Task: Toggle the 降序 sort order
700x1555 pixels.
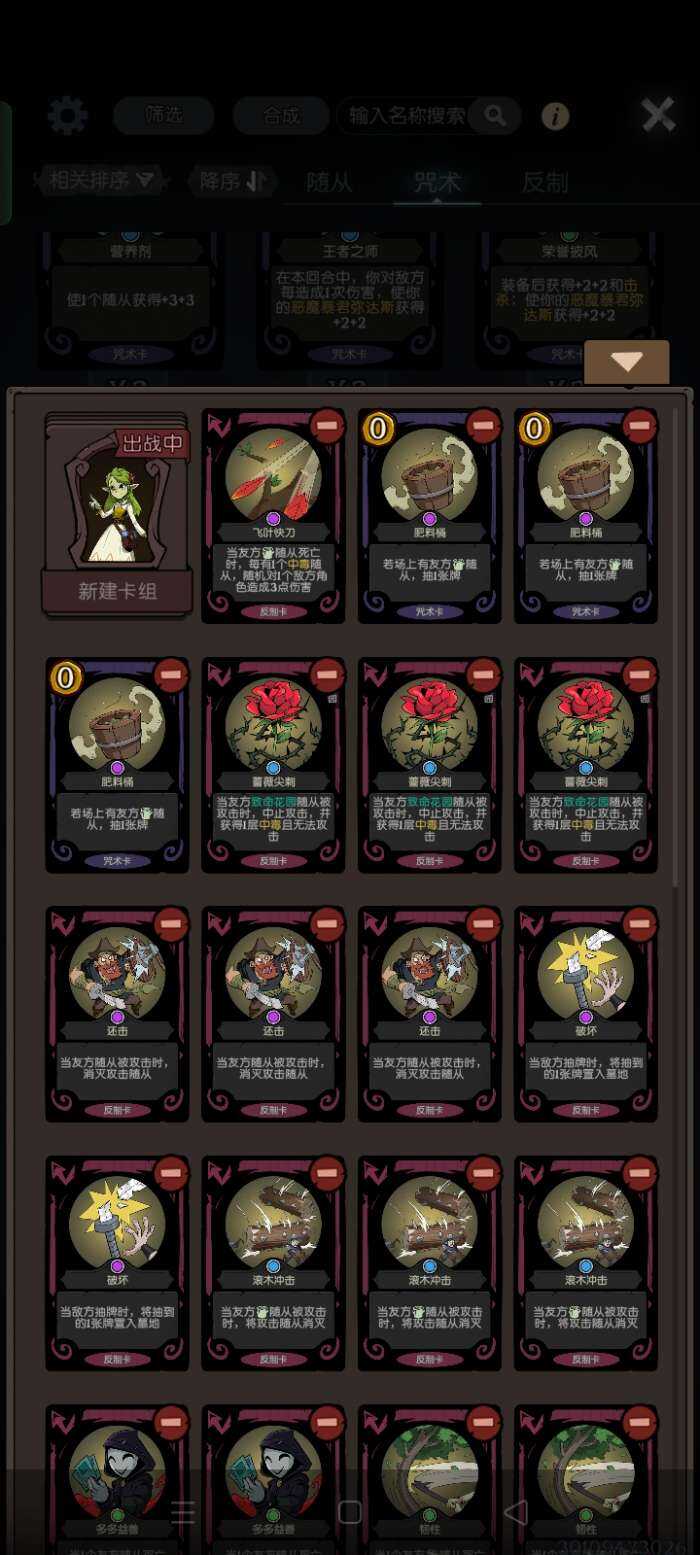Action: click(231, 181)
